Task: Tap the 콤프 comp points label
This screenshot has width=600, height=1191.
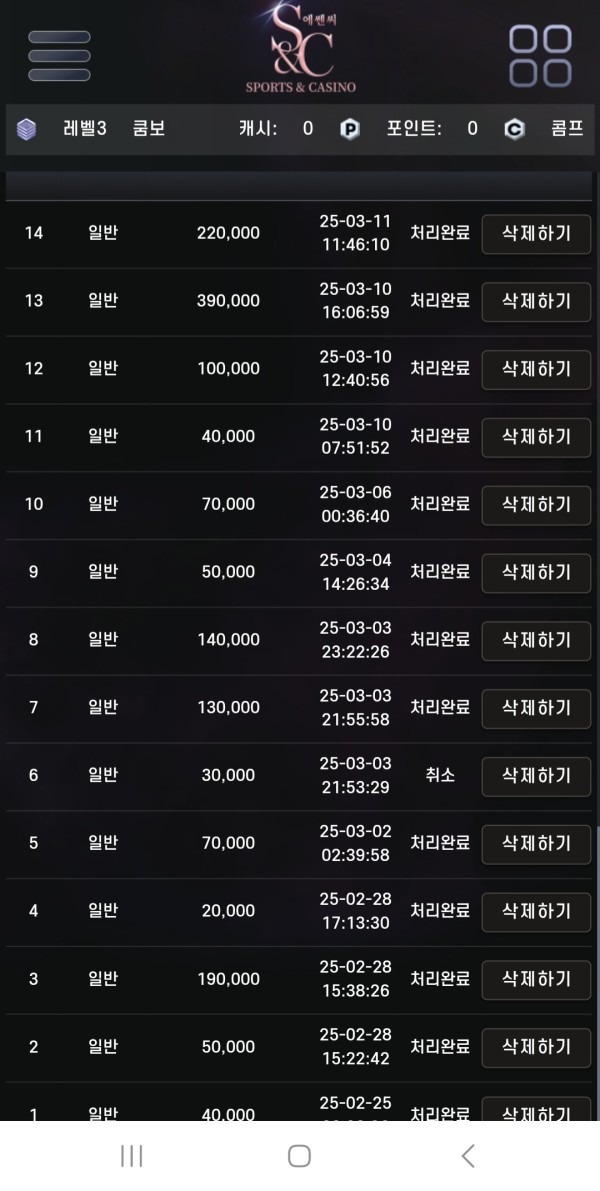Action: 566,129
